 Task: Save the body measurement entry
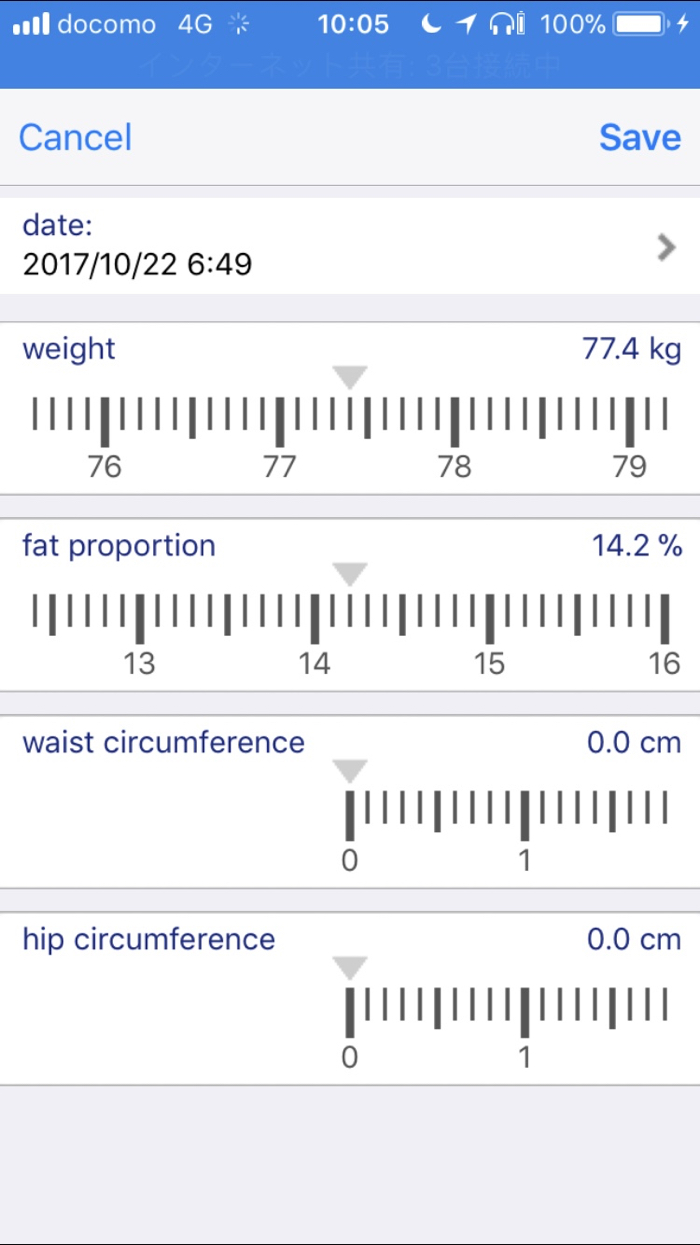coord(639,137)
